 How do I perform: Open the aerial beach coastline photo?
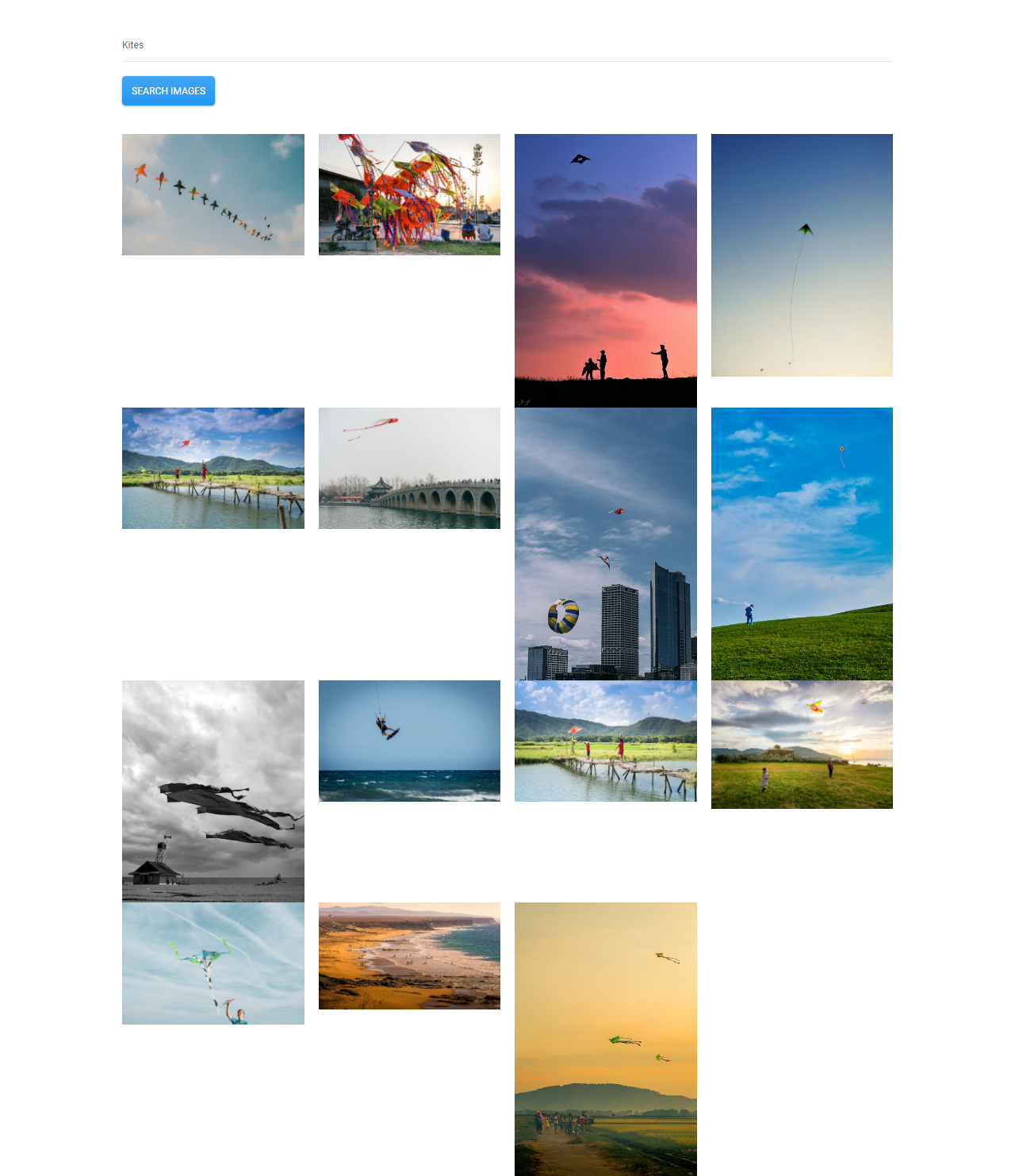pos(409,956)
